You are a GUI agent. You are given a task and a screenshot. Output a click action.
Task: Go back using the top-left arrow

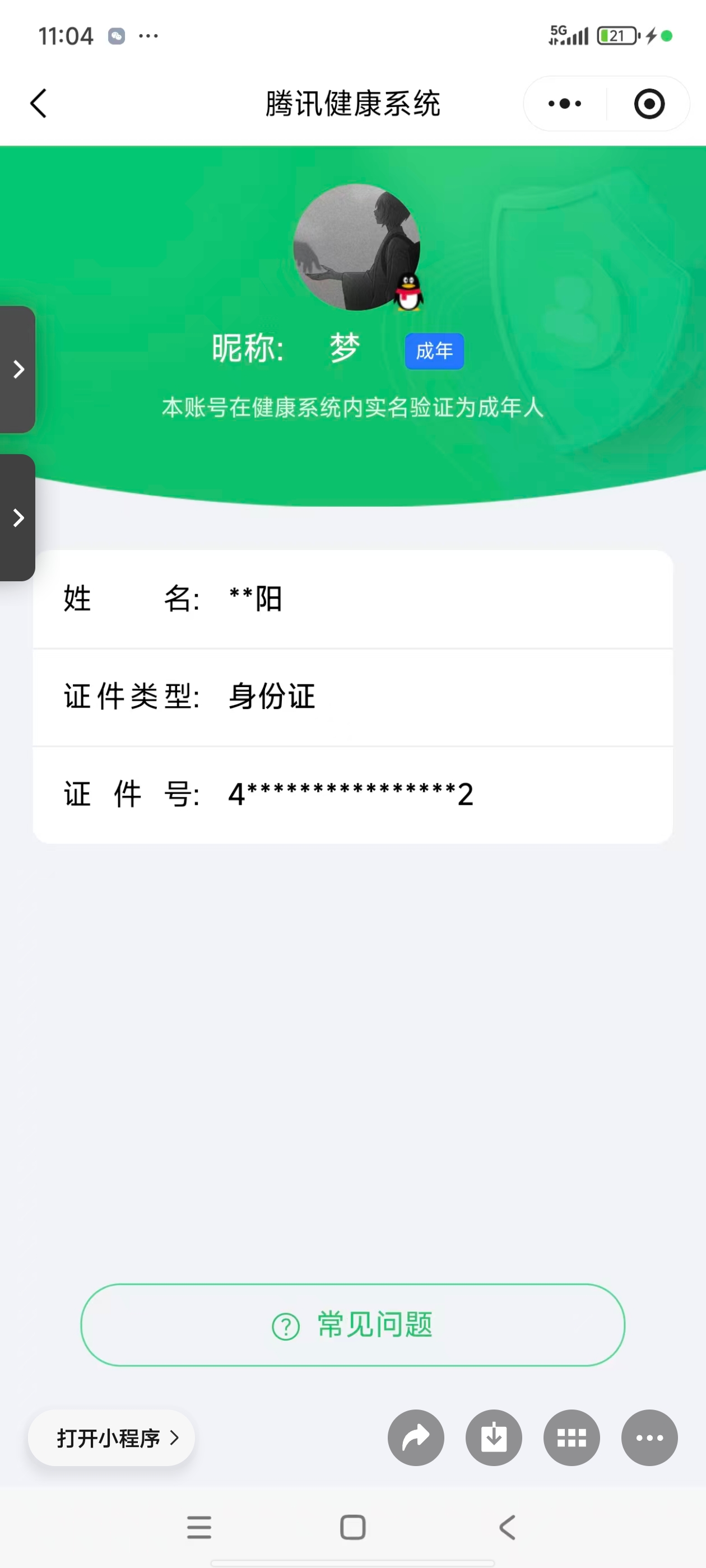coord(38,104)
